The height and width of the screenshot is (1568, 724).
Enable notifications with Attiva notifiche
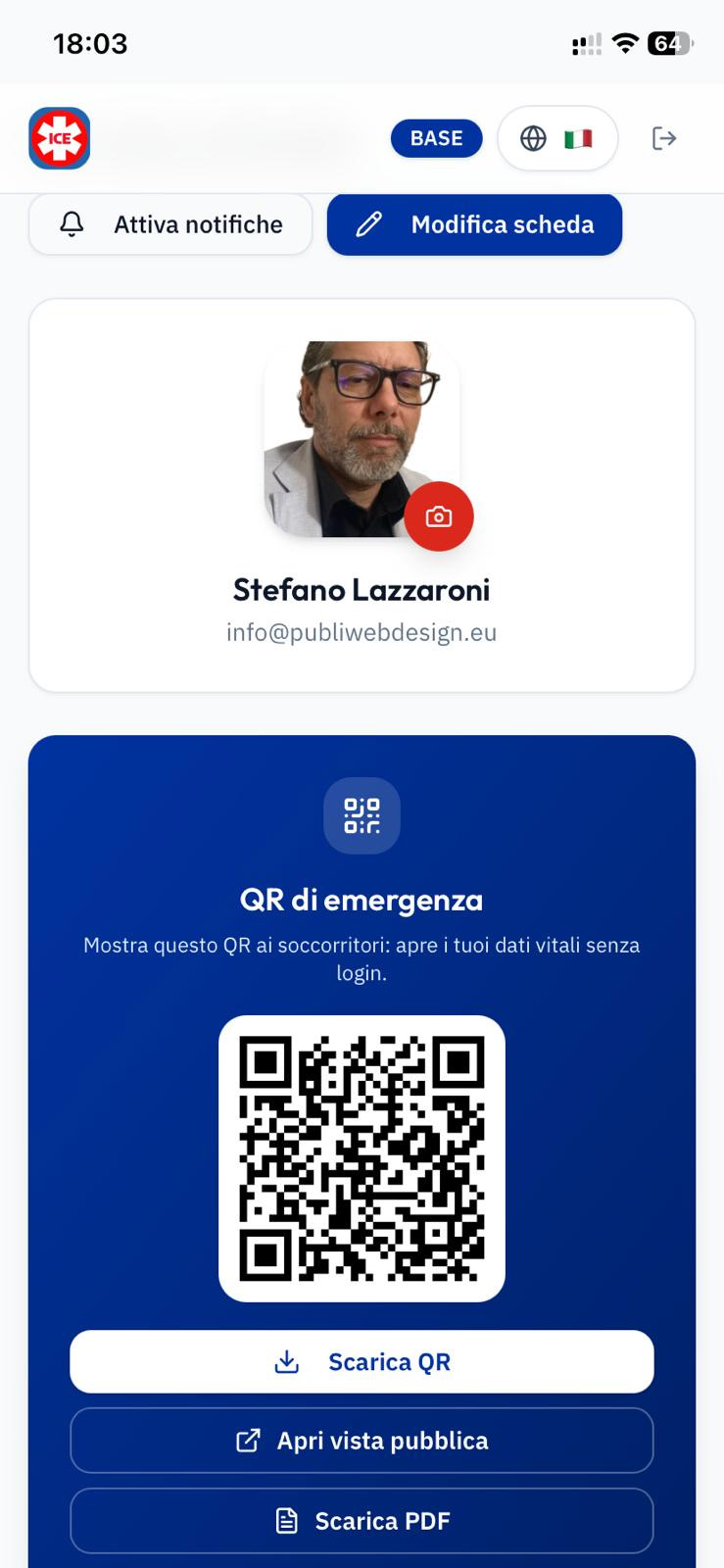pyautogui.click(x=170, y=224)
